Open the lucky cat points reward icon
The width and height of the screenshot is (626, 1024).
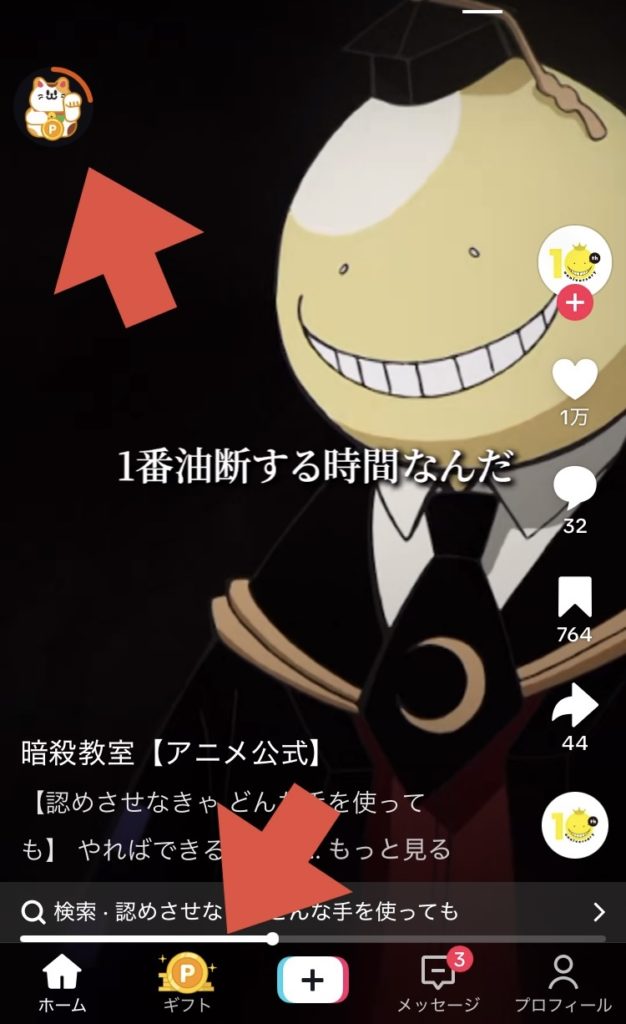(52, 107)
